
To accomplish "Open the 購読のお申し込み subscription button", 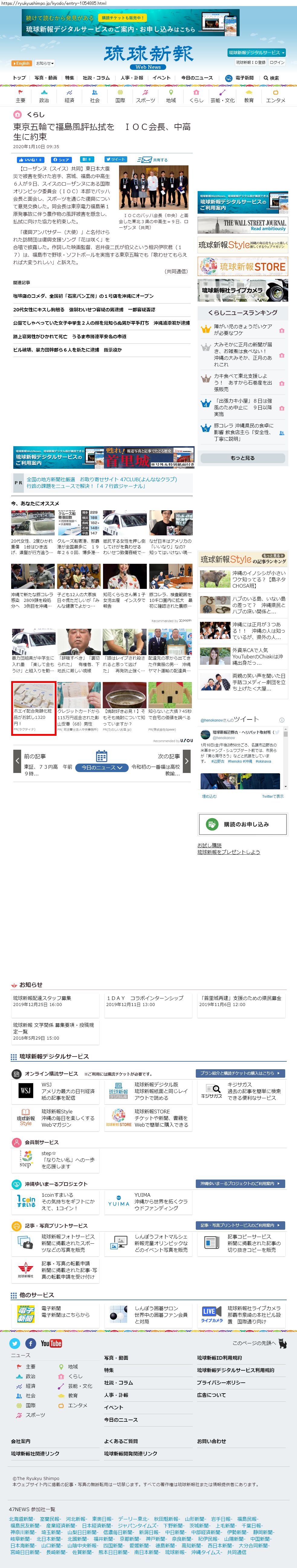I will [242, 824].
